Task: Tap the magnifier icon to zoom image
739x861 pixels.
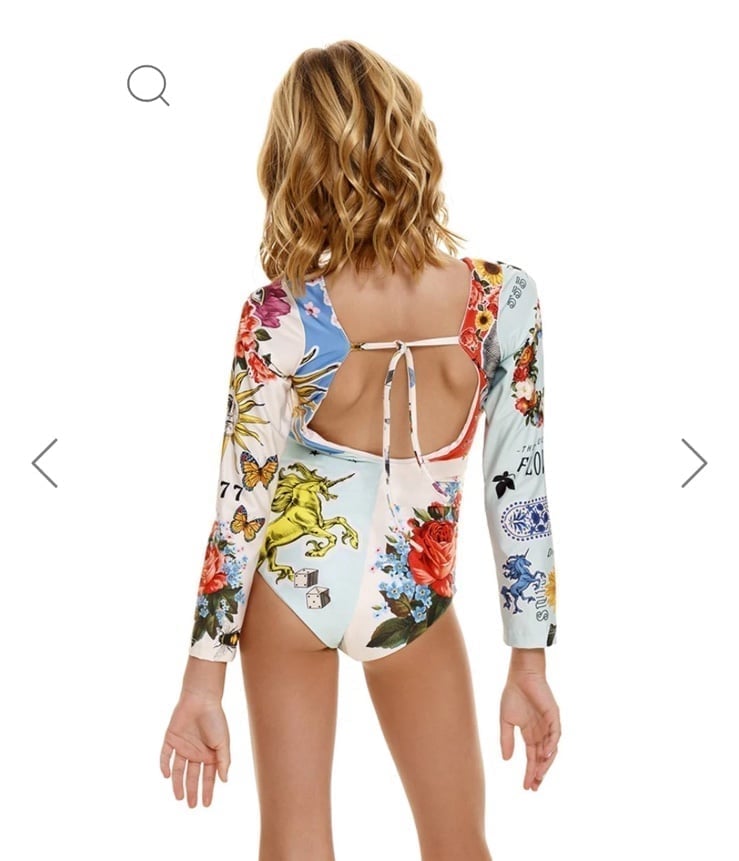Action: (x=147, y=85)
